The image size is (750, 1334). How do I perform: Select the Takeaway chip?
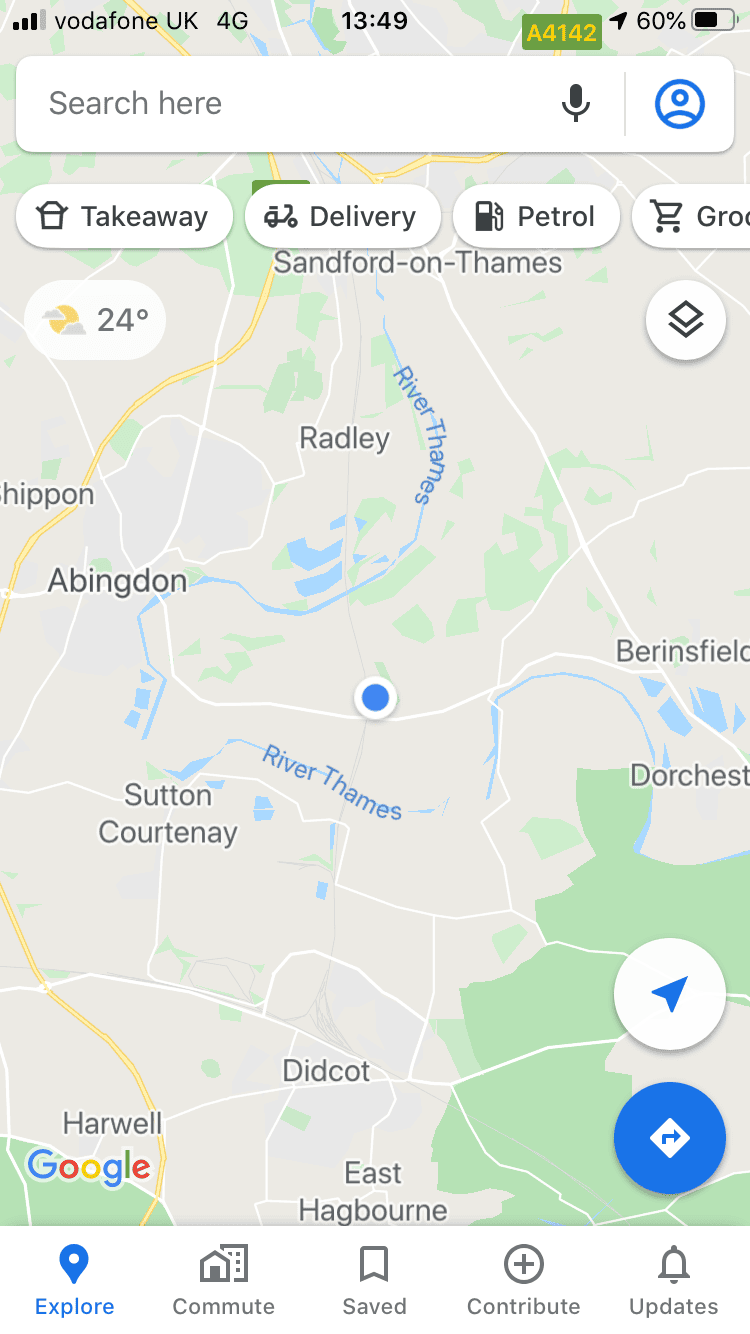pos(124,216)
